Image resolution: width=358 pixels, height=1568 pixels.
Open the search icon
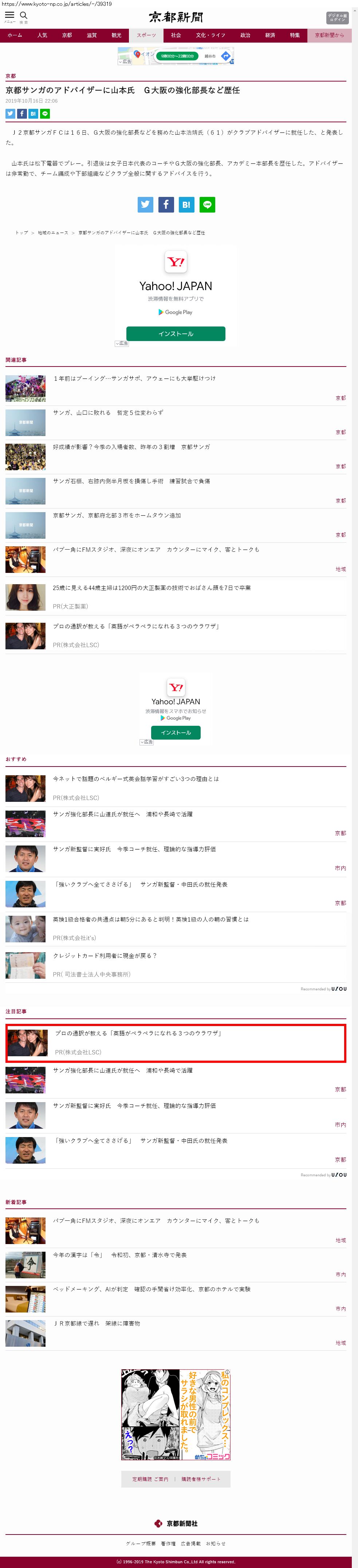pos(24,16)
